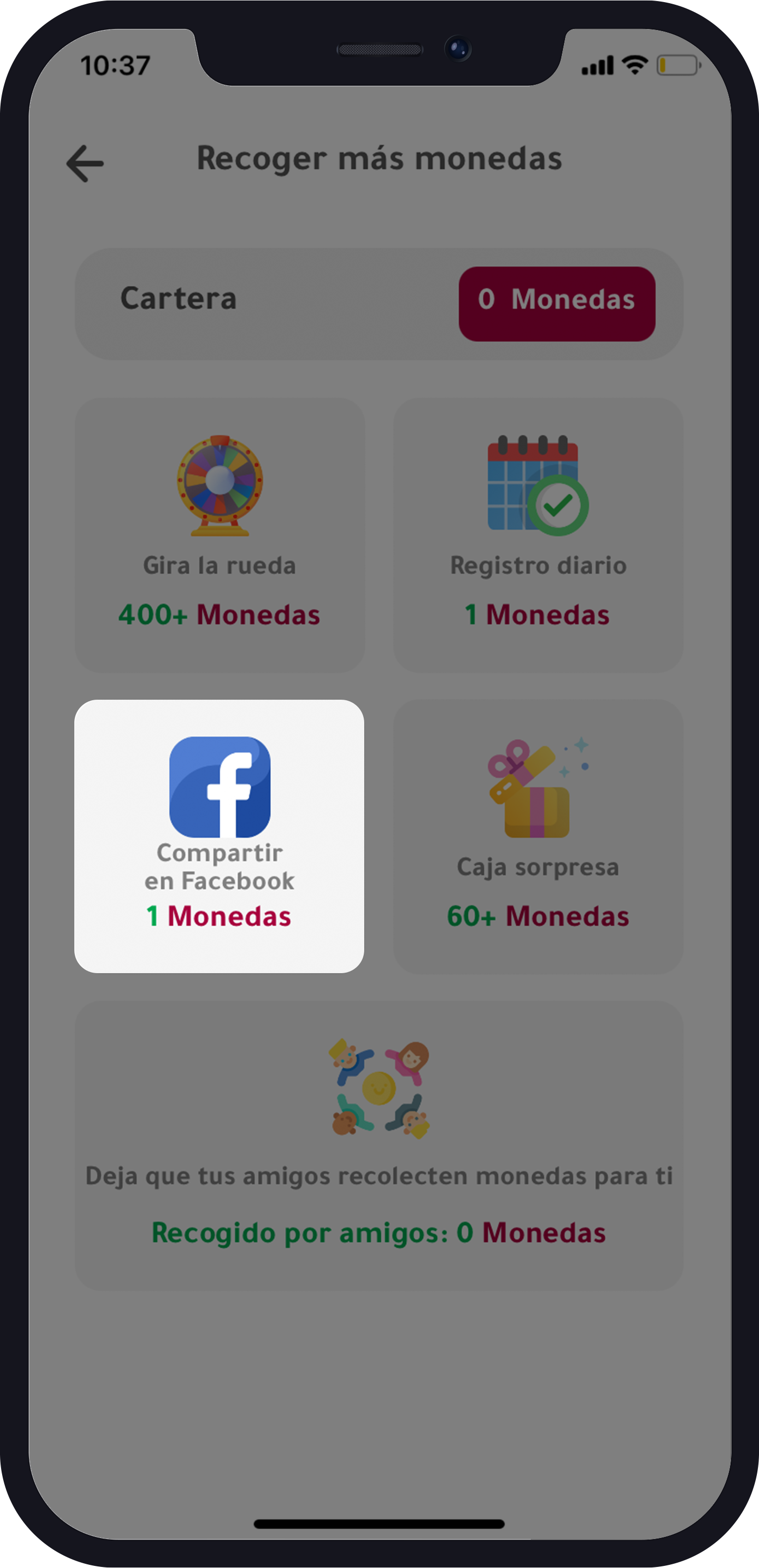This screenshot has height=1568, width=759.
Task: Tap the back arrow to return
Action: point(86,163)
